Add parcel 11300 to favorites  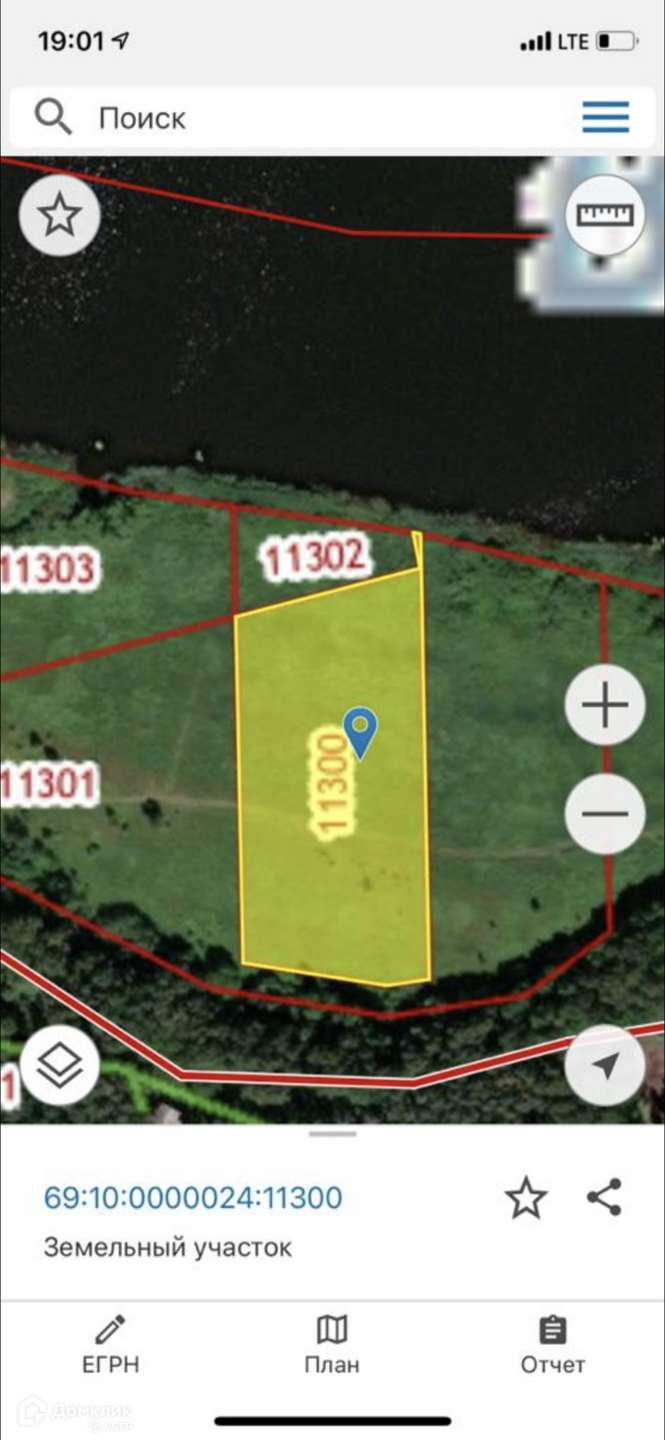526,1197
